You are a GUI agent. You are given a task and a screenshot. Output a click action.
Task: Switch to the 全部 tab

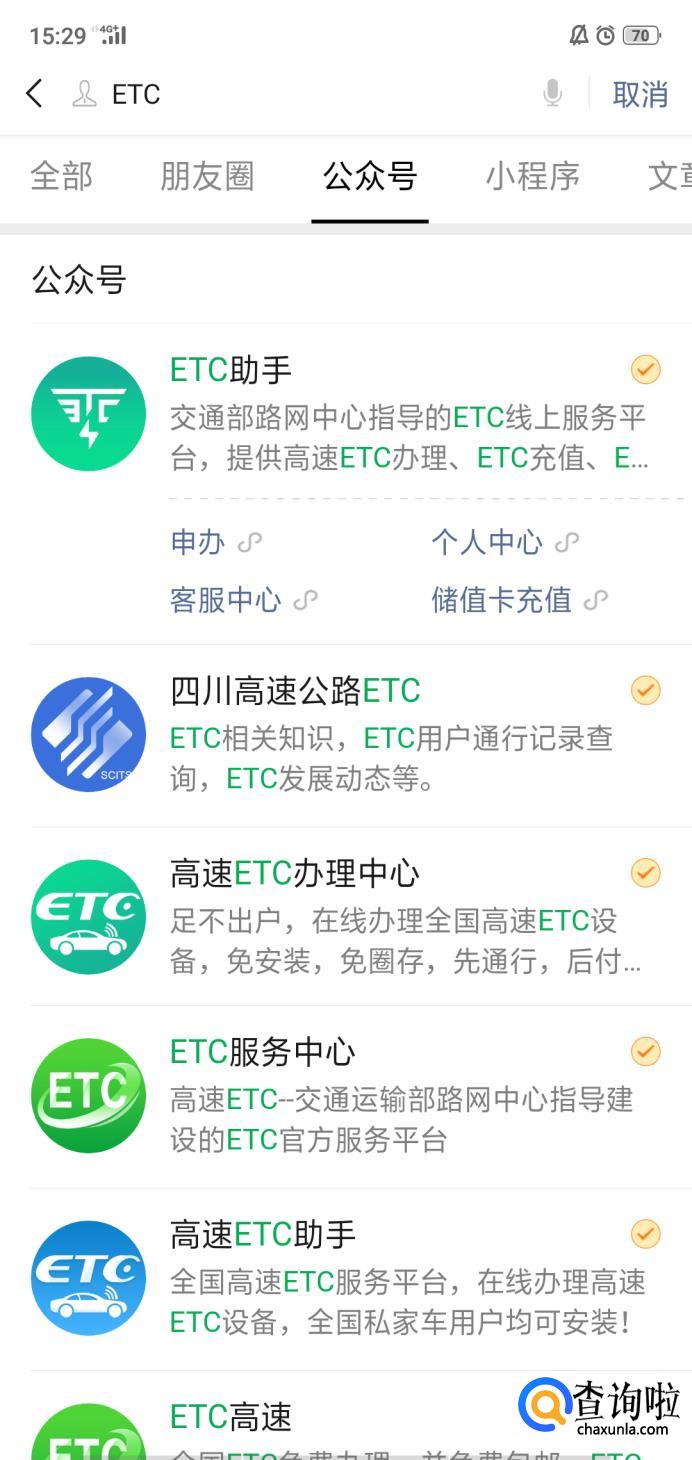[61, 177]
